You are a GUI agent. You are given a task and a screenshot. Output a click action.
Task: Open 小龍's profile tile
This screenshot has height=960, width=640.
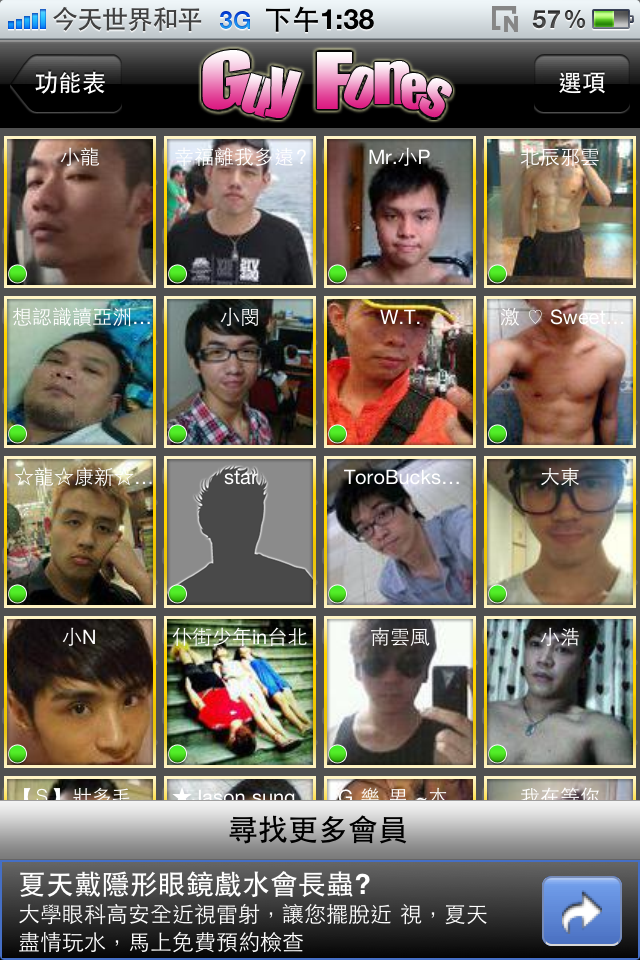click(x=80, y=212)
